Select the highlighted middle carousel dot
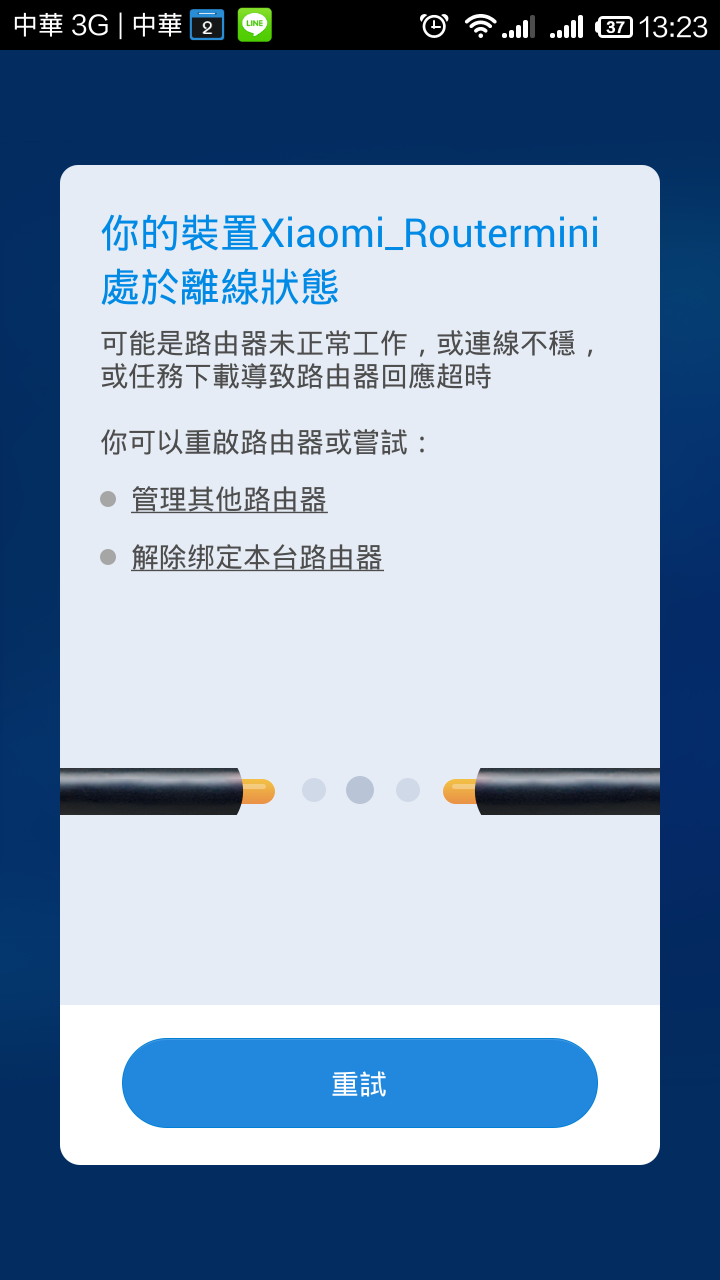This screenshot has width=720, height=1280. click(x=360, y=790)
